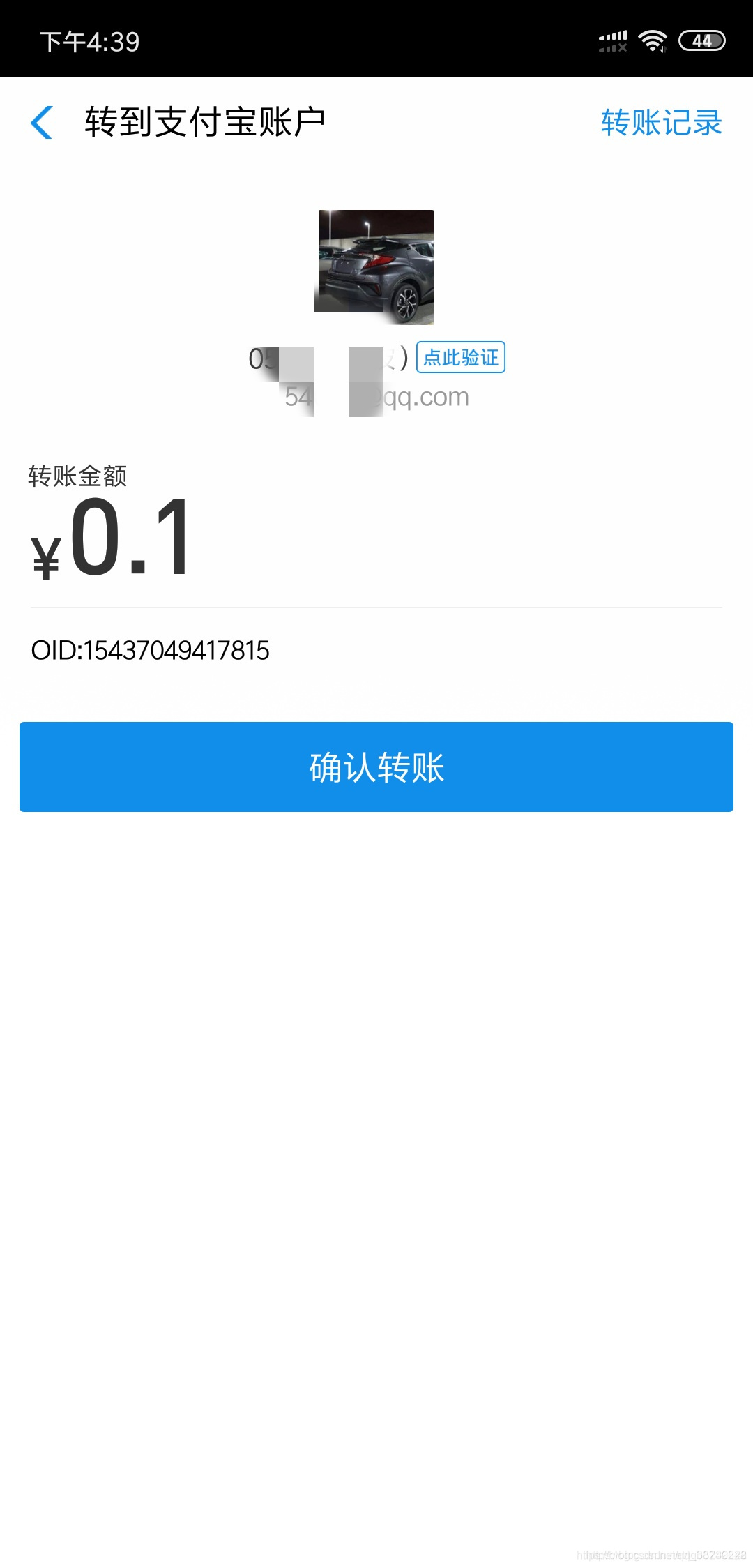Viewport: 753px width, 1568px height.
Task: Tap the verification badge outline beside recipient name
Action: pyautogui.click(x=462, y=357)
